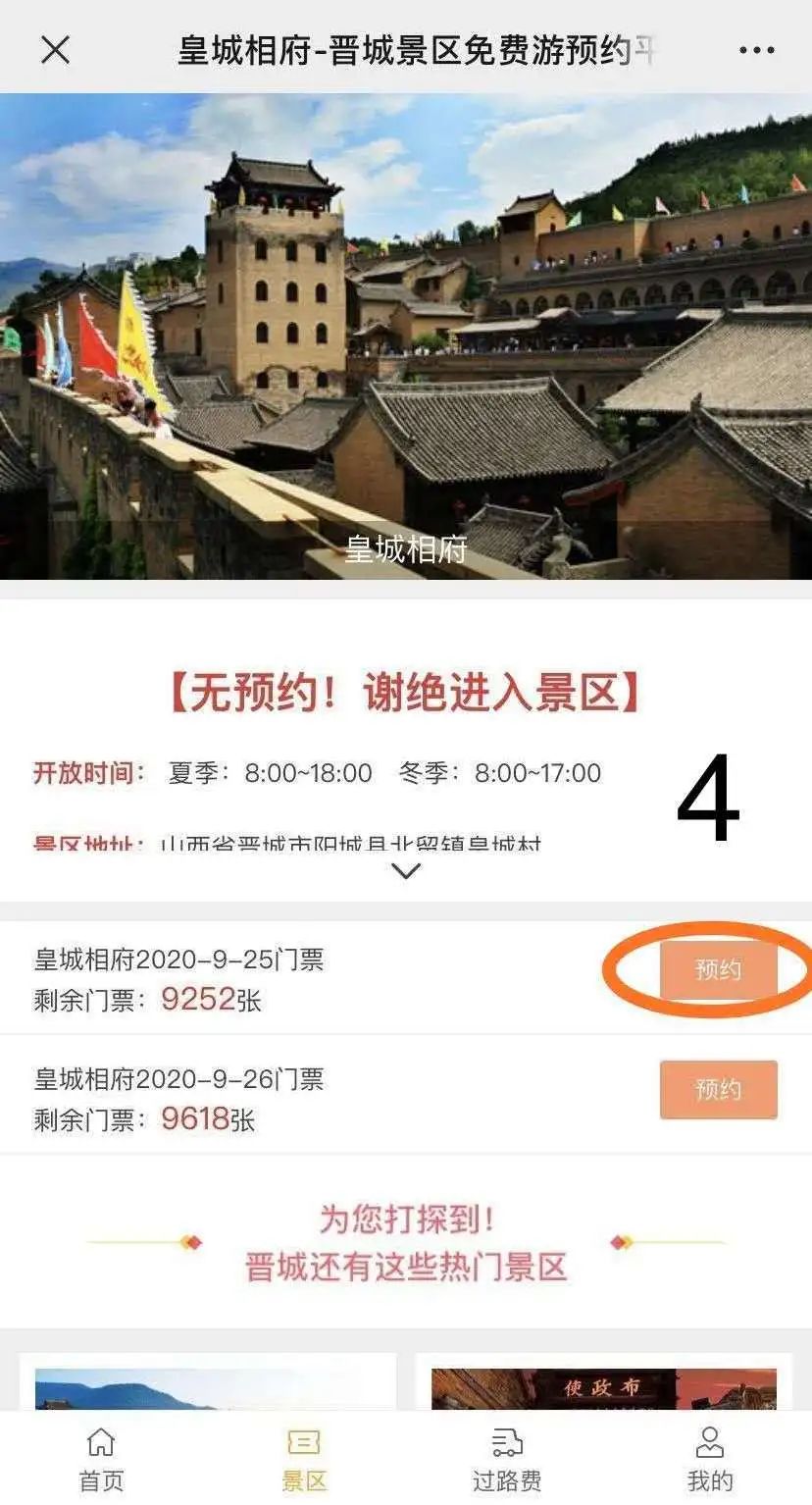The image size is (812, 1505).
Task: Open the 我的 tab
Action: (709, 1459)
